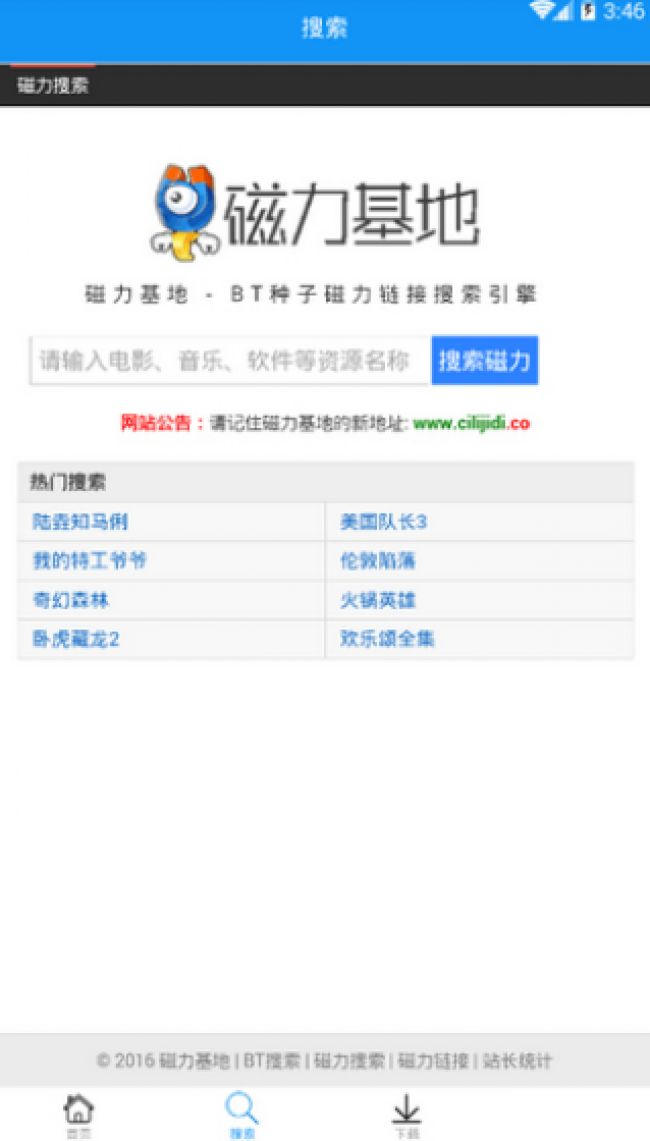Viewport: 650px width, 1141px height.
Task: Go to the home tab in bottom bar
Action: pos(79,1115)
